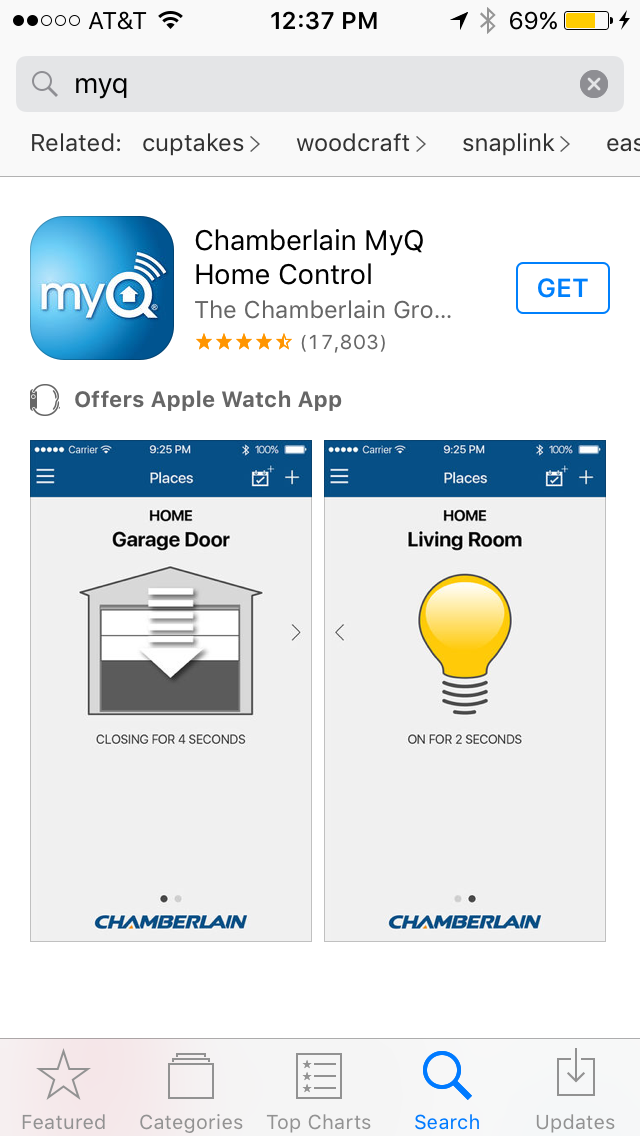Search related term snaplink
The width and height of the screenshot is (640, 1136).
[516, 143]
